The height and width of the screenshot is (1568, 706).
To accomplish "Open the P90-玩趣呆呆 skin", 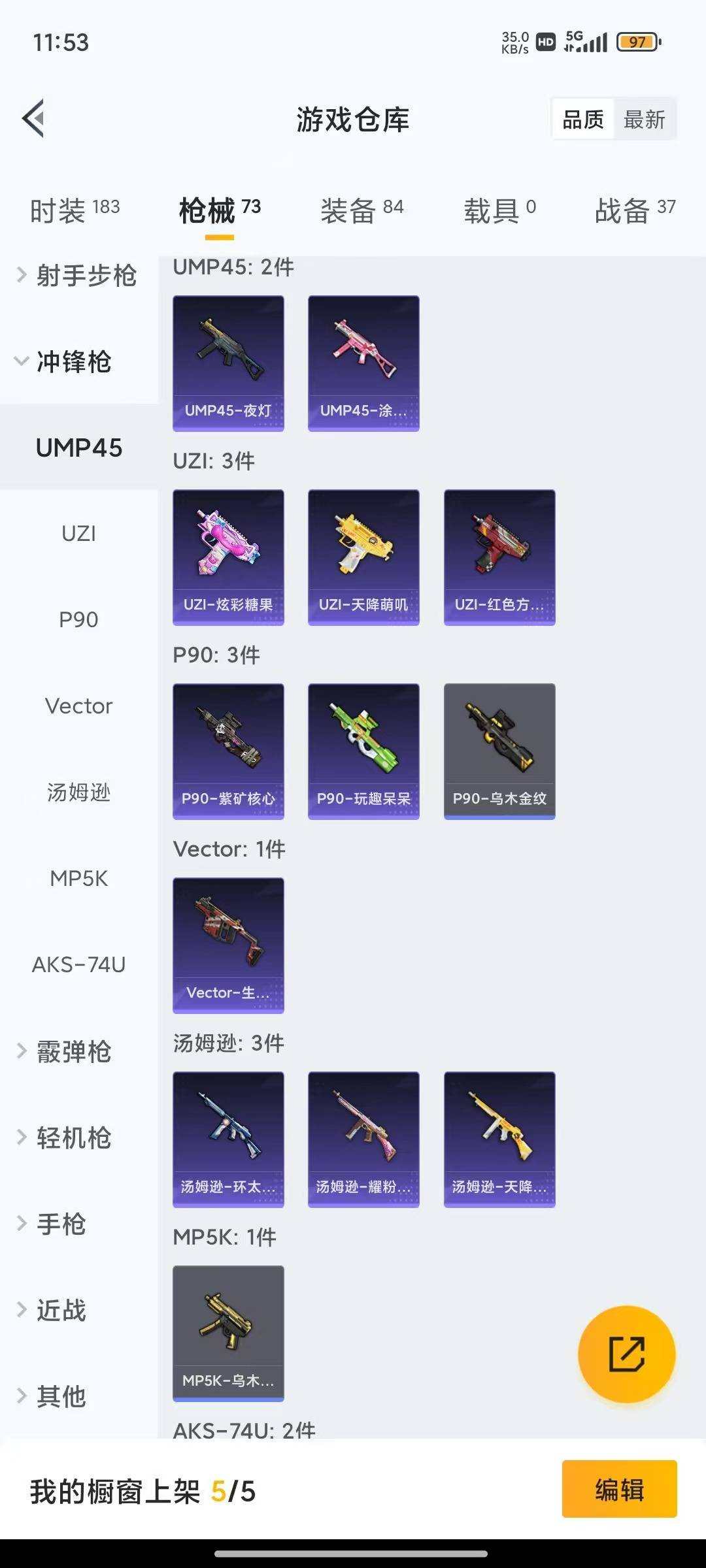I will click(363, 751).
